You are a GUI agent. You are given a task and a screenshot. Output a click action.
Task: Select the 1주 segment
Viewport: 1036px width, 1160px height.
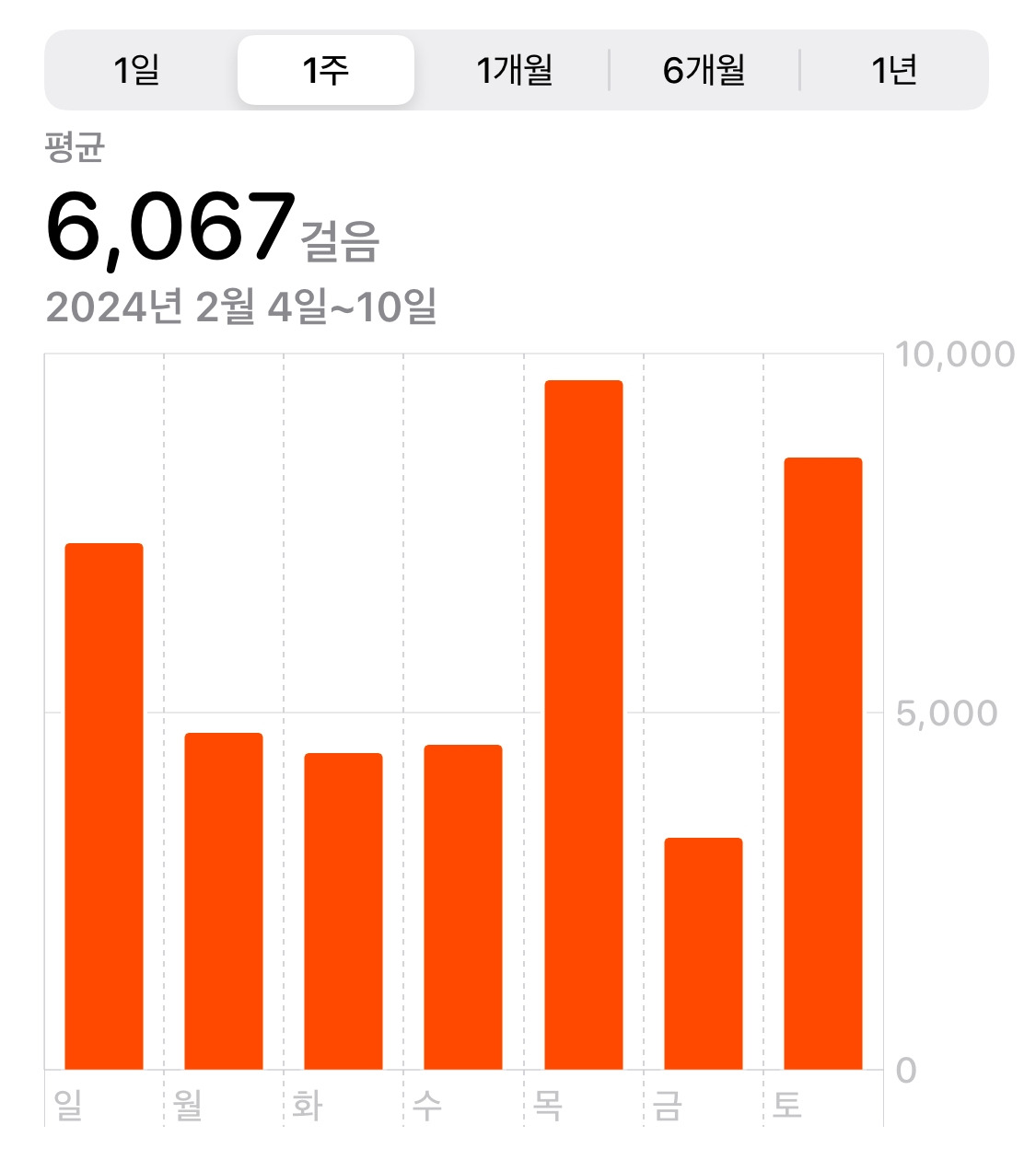coord(326,70)
